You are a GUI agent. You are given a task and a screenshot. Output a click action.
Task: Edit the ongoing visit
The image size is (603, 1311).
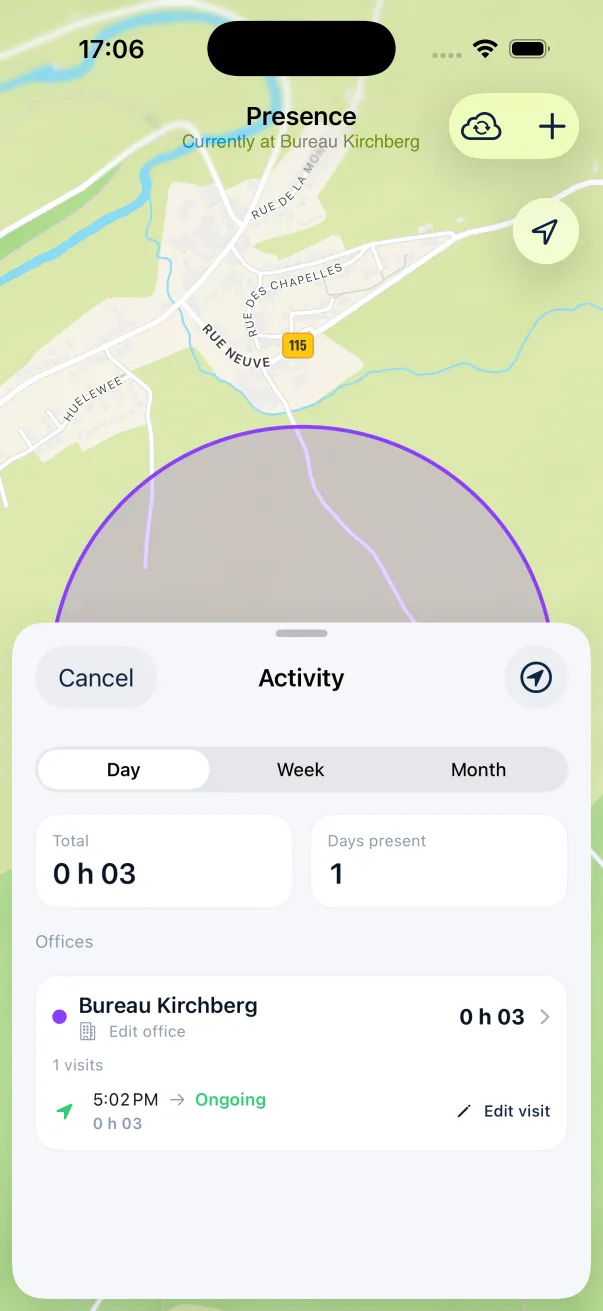[x=503, y=1111]
